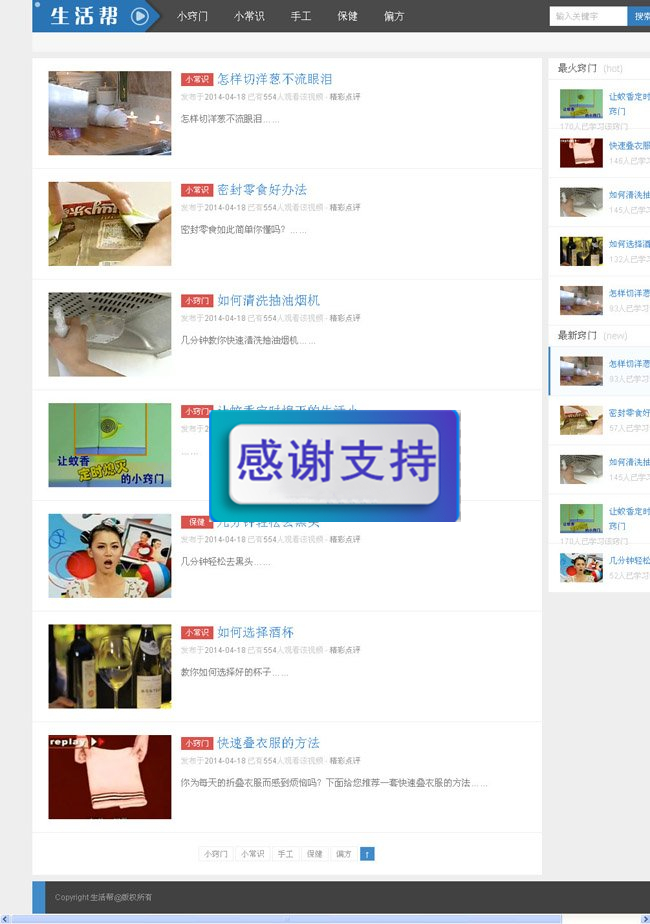Open 精彩点评 under 如何清洗抽油烟机
Screen dimensions: 650x924
point(345,318)
